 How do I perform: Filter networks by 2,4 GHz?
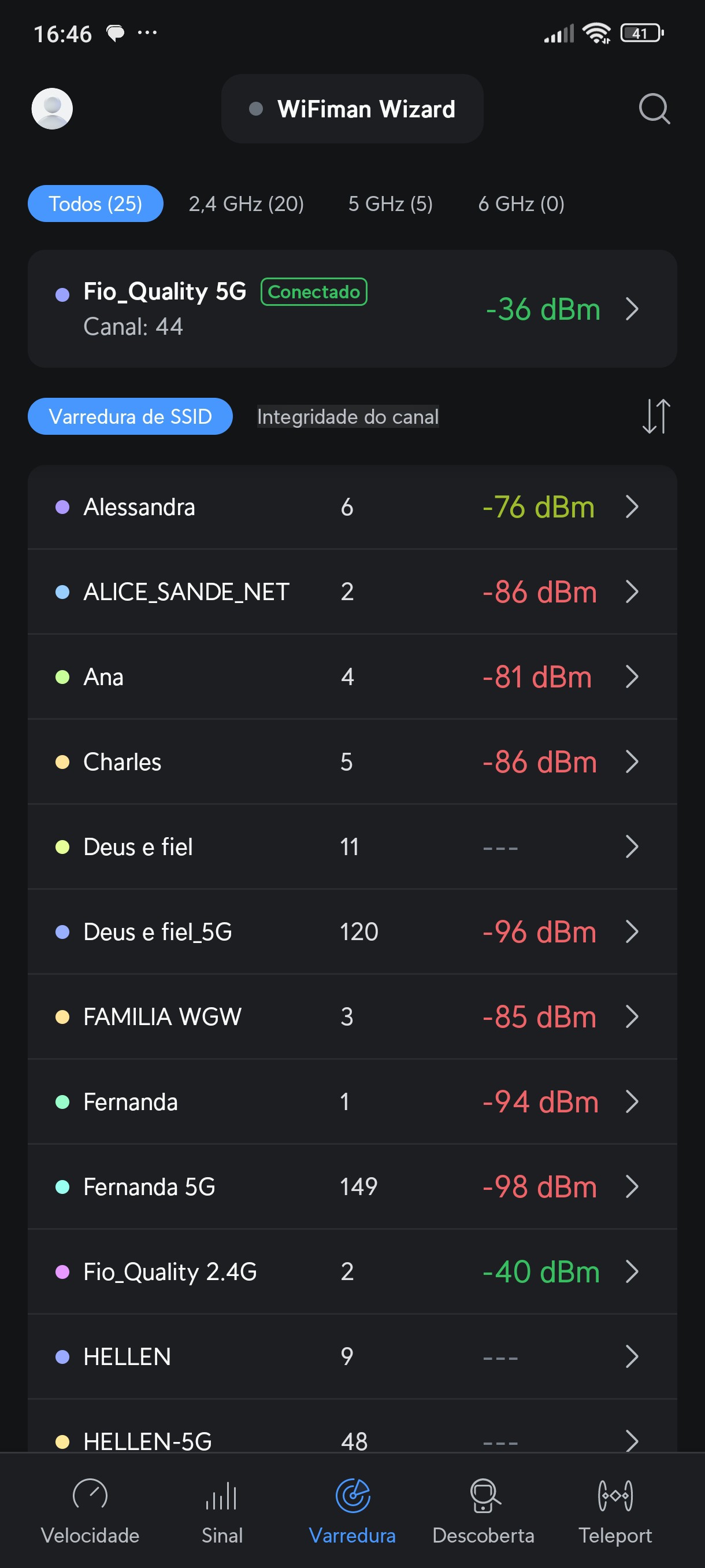pos(246,204)
